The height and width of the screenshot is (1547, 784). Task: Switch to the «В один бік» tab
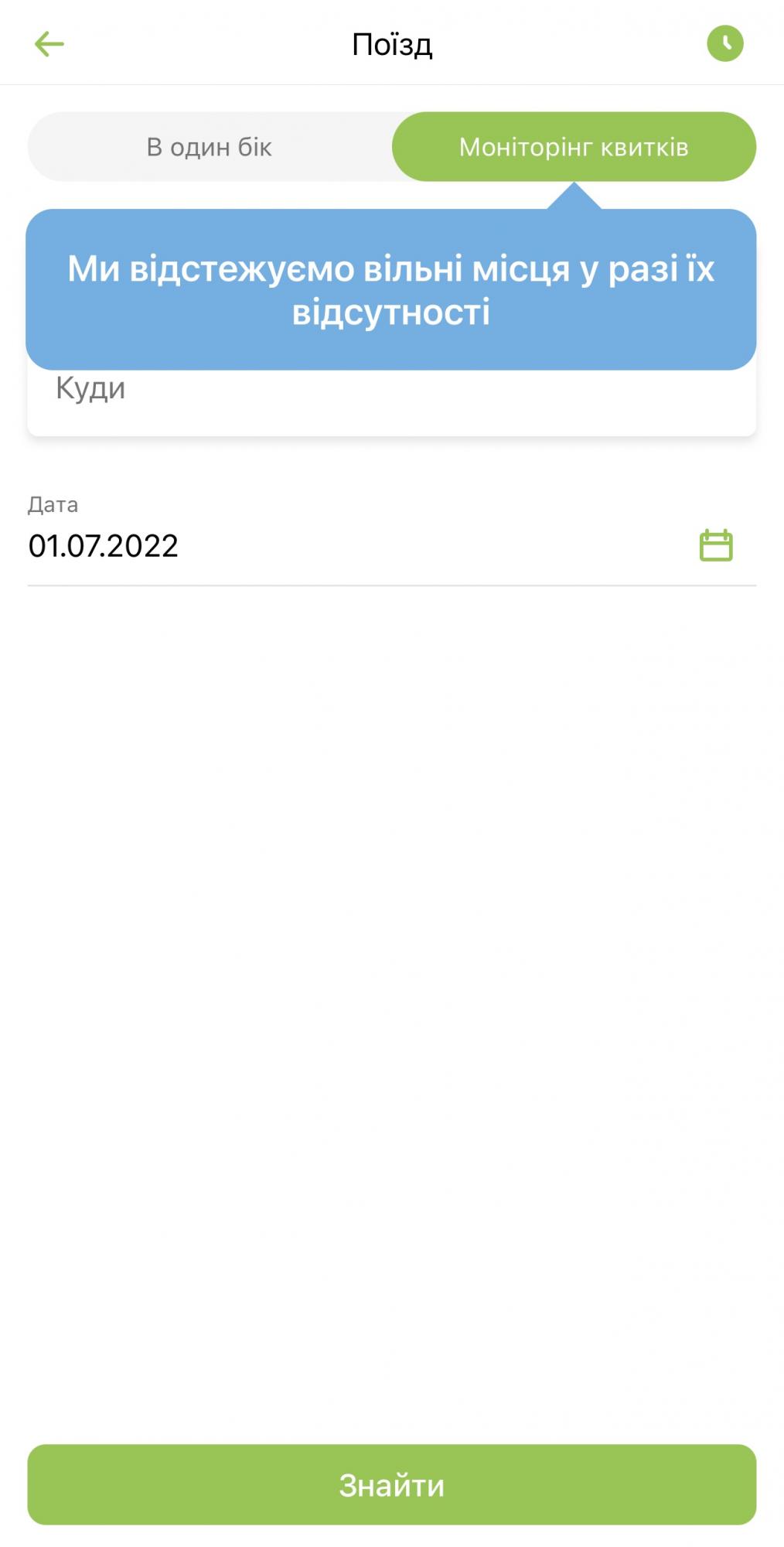210,147
